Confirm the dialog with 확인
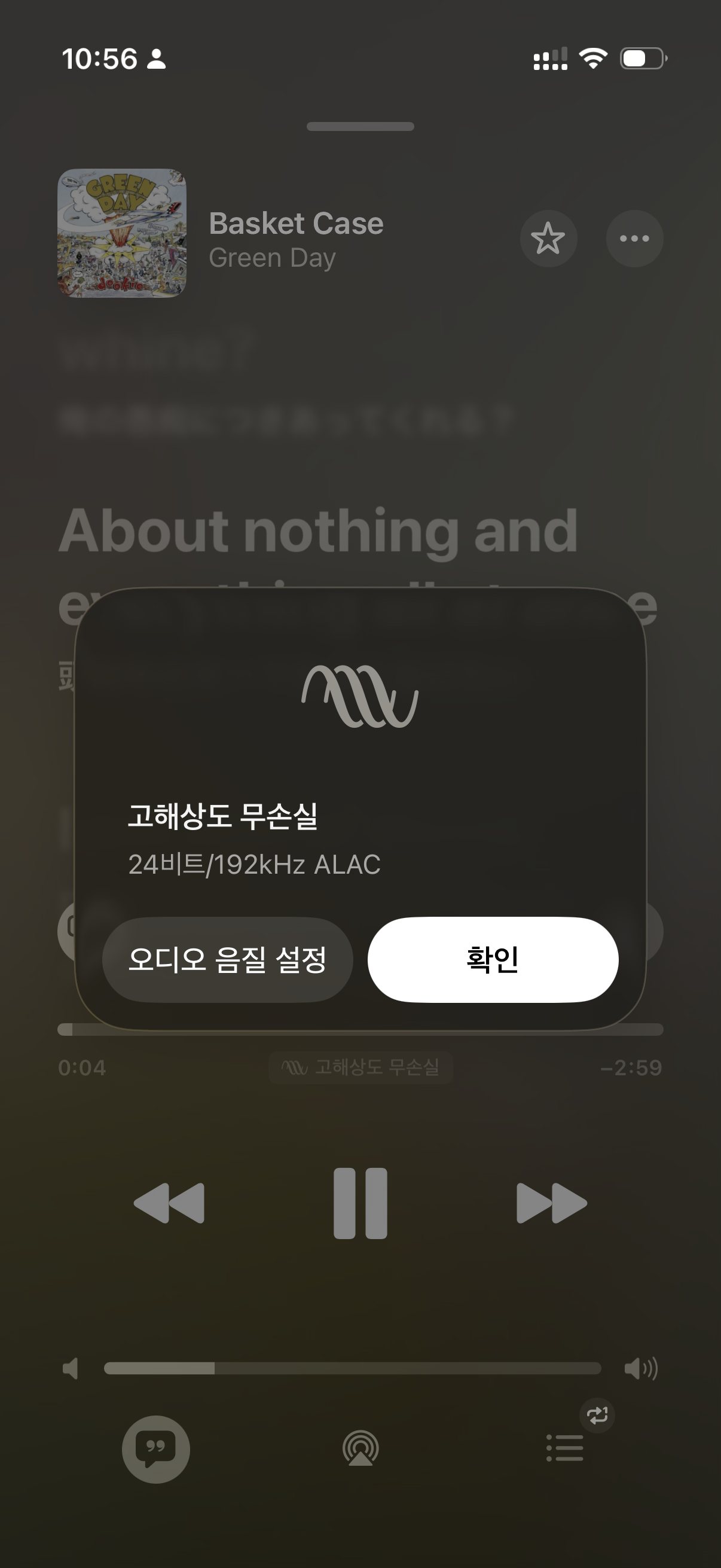 pyautogui.click(x=493, y=959)
